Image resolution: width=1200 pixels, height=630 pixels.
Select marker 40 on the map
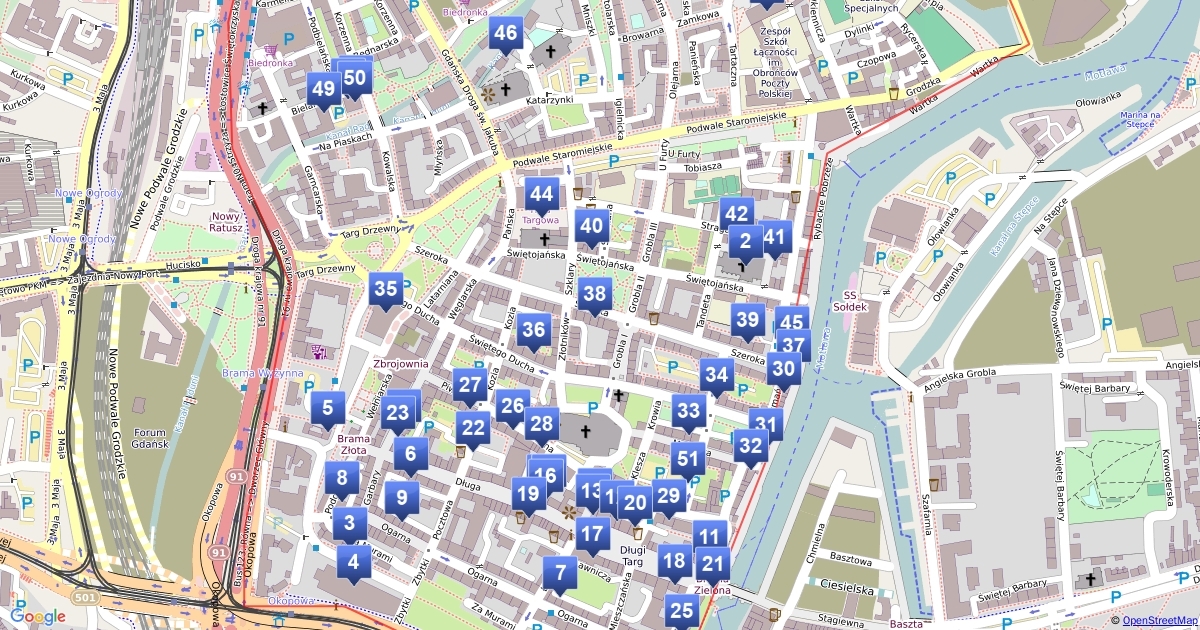coord(592,226)
